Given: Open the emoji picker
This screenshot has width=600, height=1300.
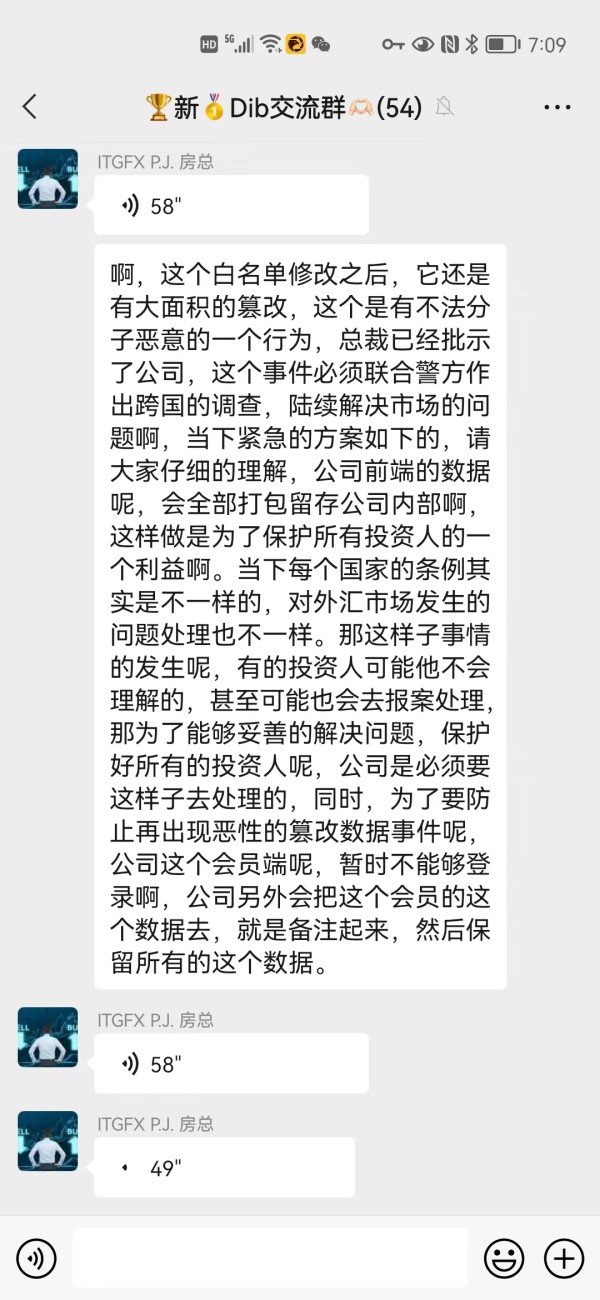Looking at the screenshot, I should pos(504,1257).
